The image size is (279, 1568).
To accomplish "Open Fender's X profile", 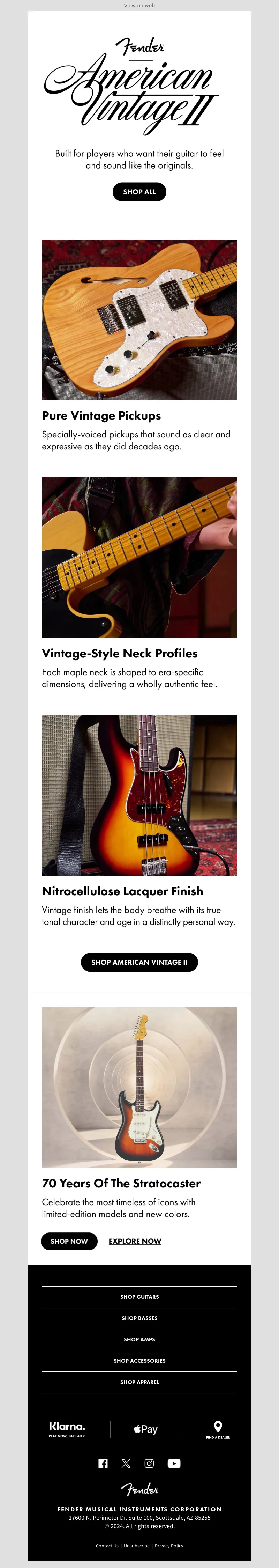I will click(x=126, y=1463).
